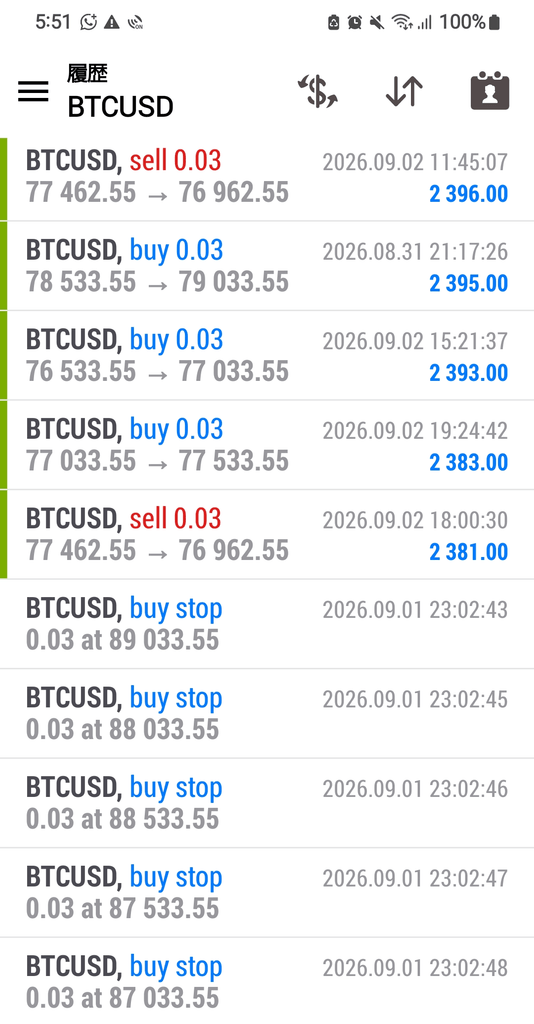Tap the sort arrows icon
534x1024 pixels.
pos(404,91)
